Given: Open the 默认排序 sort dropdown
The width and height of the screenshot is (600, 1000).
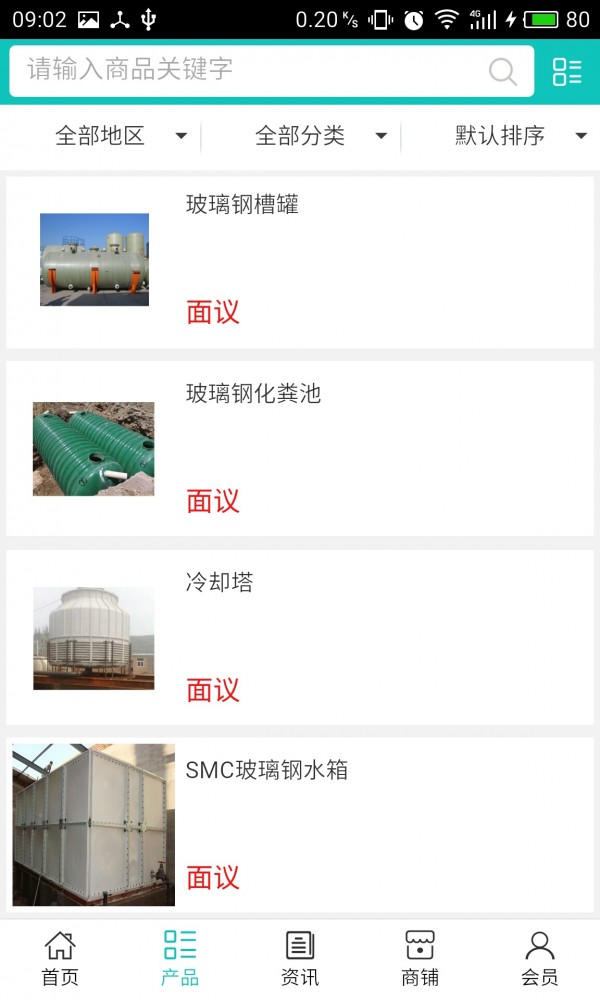Looking at the screenshot, I should click(x=520, y=136).
